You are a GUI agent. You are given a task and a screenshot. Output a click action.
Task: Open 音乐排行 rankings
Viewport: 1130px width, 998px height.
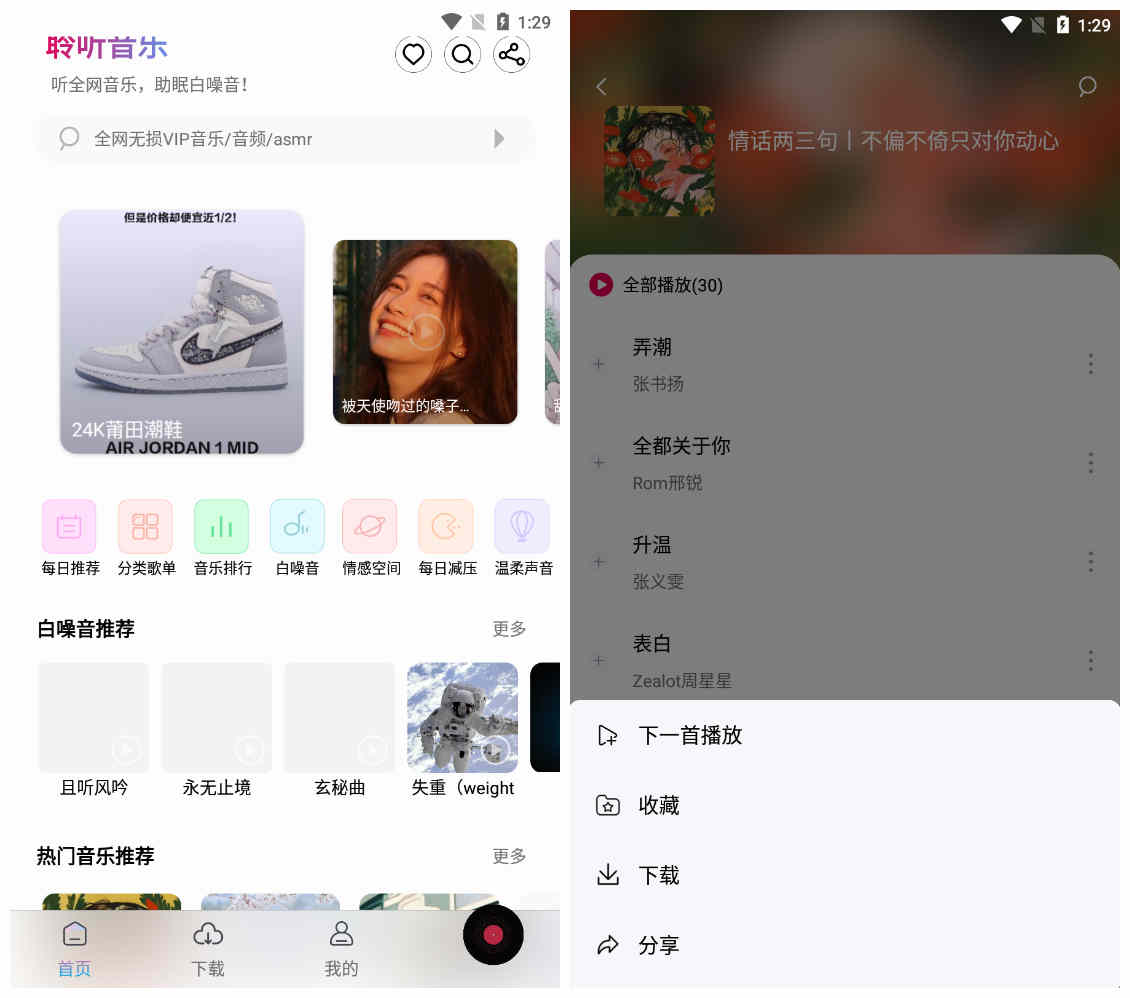(x=222, y=538)
